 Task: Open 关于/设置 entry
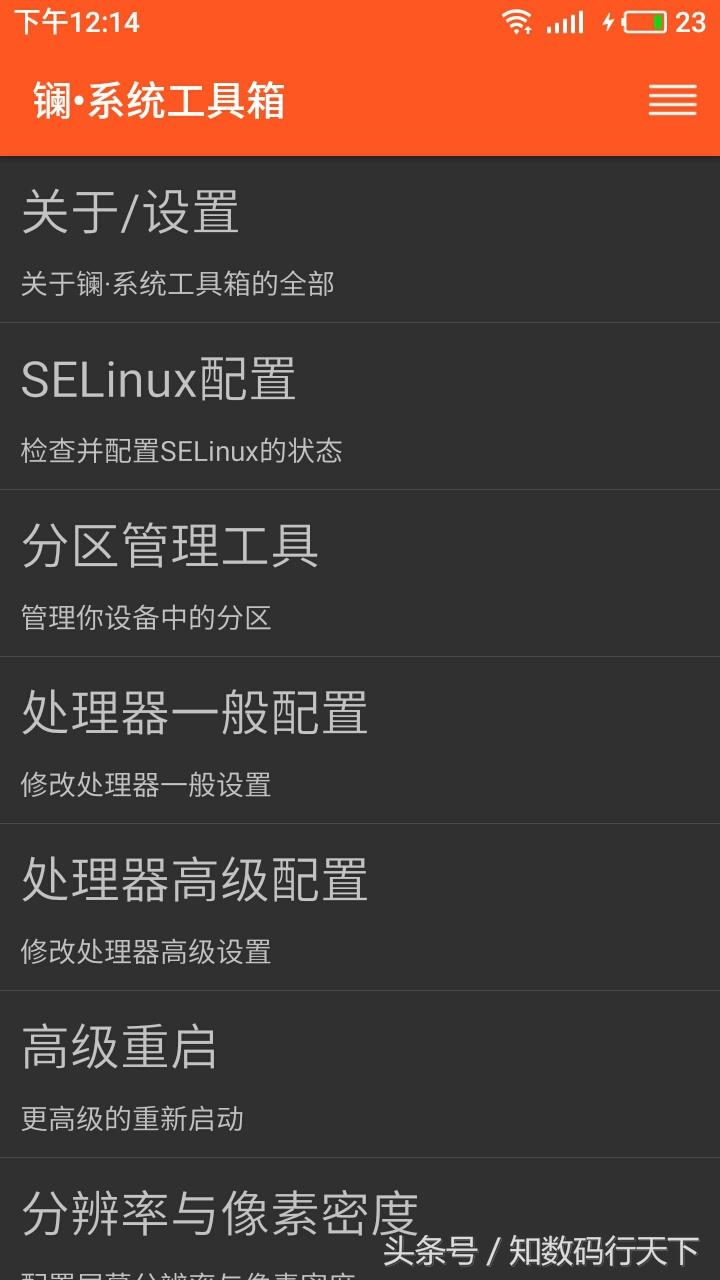[x=360, y=240]
